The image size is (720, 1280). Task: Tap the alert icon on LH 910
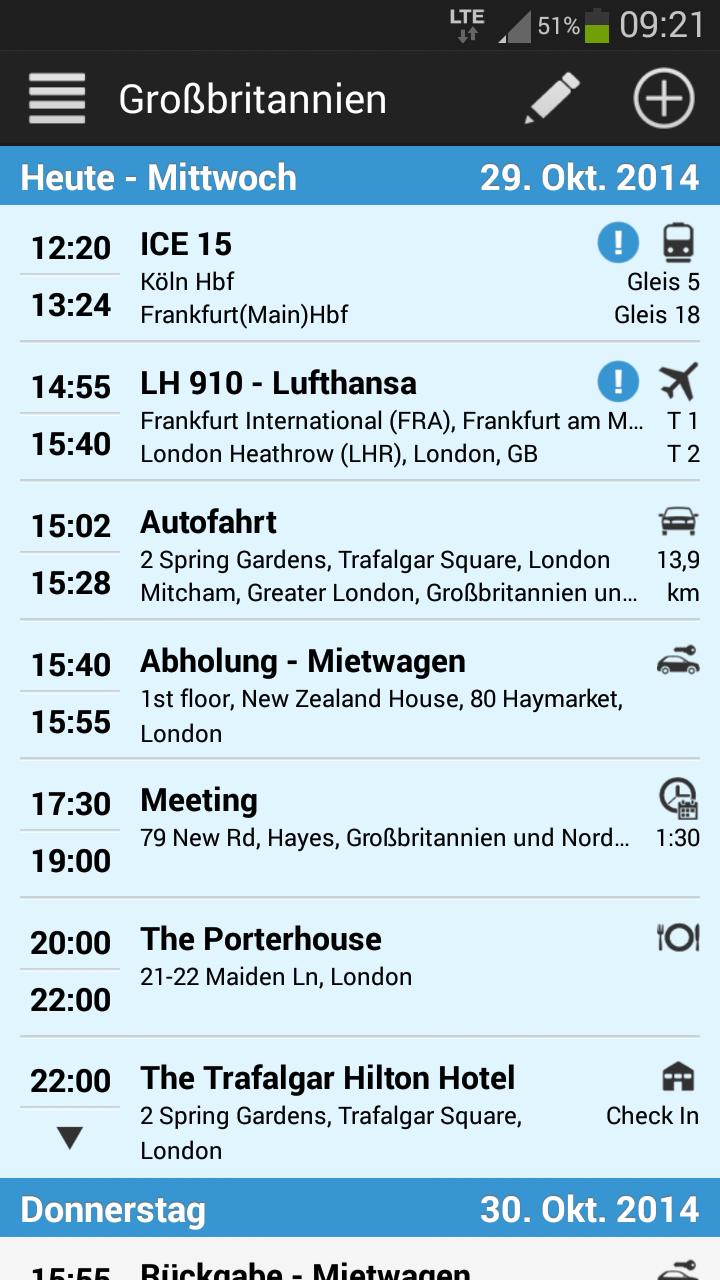point(618,382)
